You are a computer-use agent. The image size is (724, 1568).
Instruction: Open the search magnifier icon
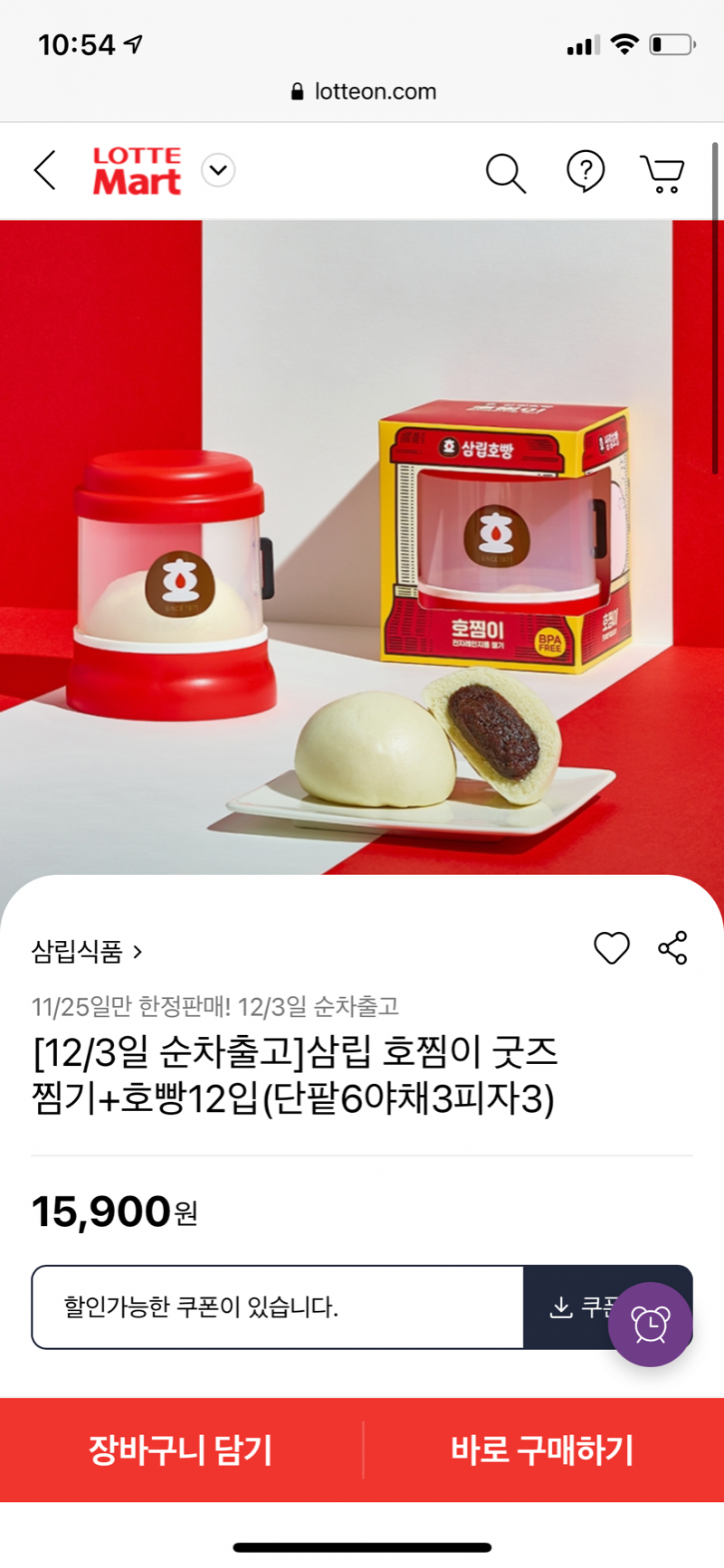(x=505, y=172)
